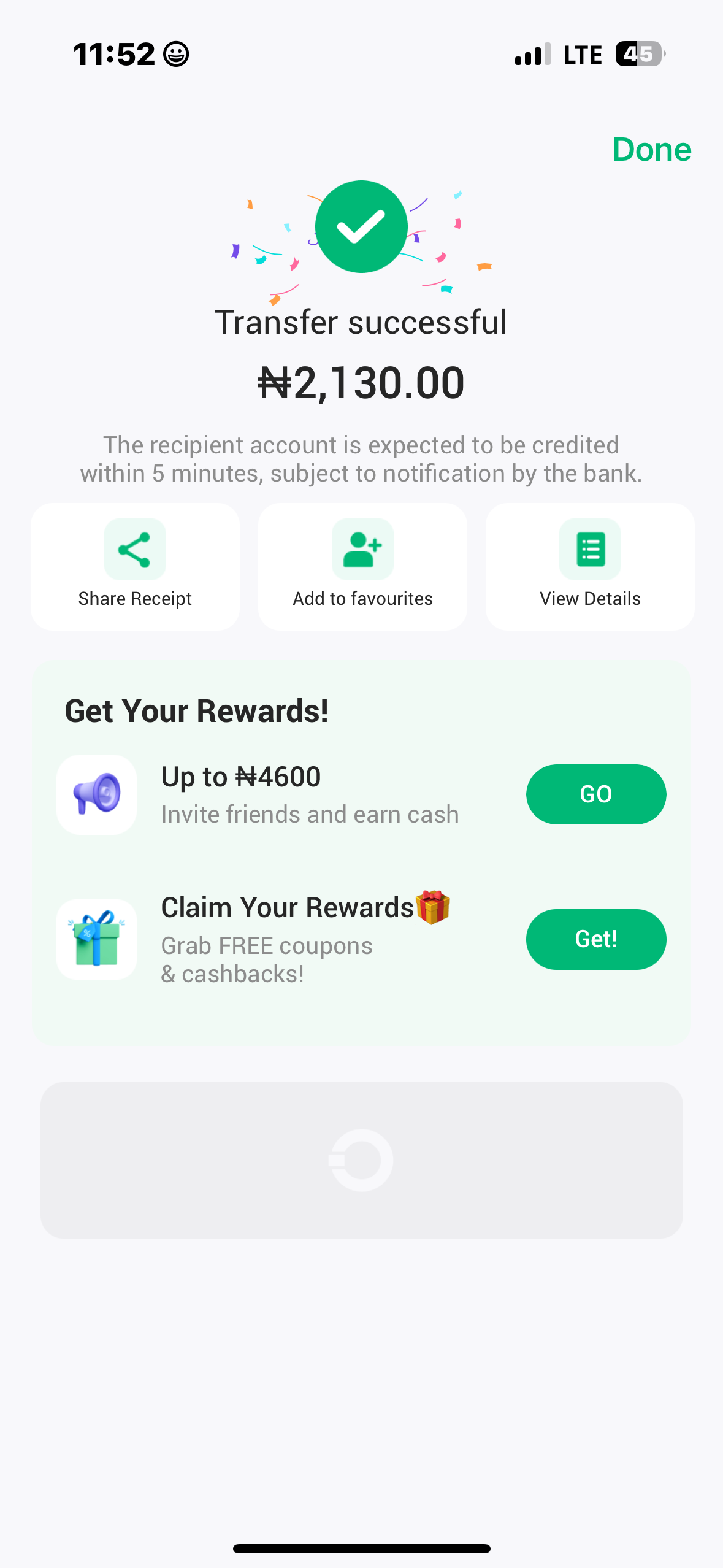The height and width of the screenshot is (1568, 723).
Task: Add recipient to favourites
Action: click(x=362, y=567)
